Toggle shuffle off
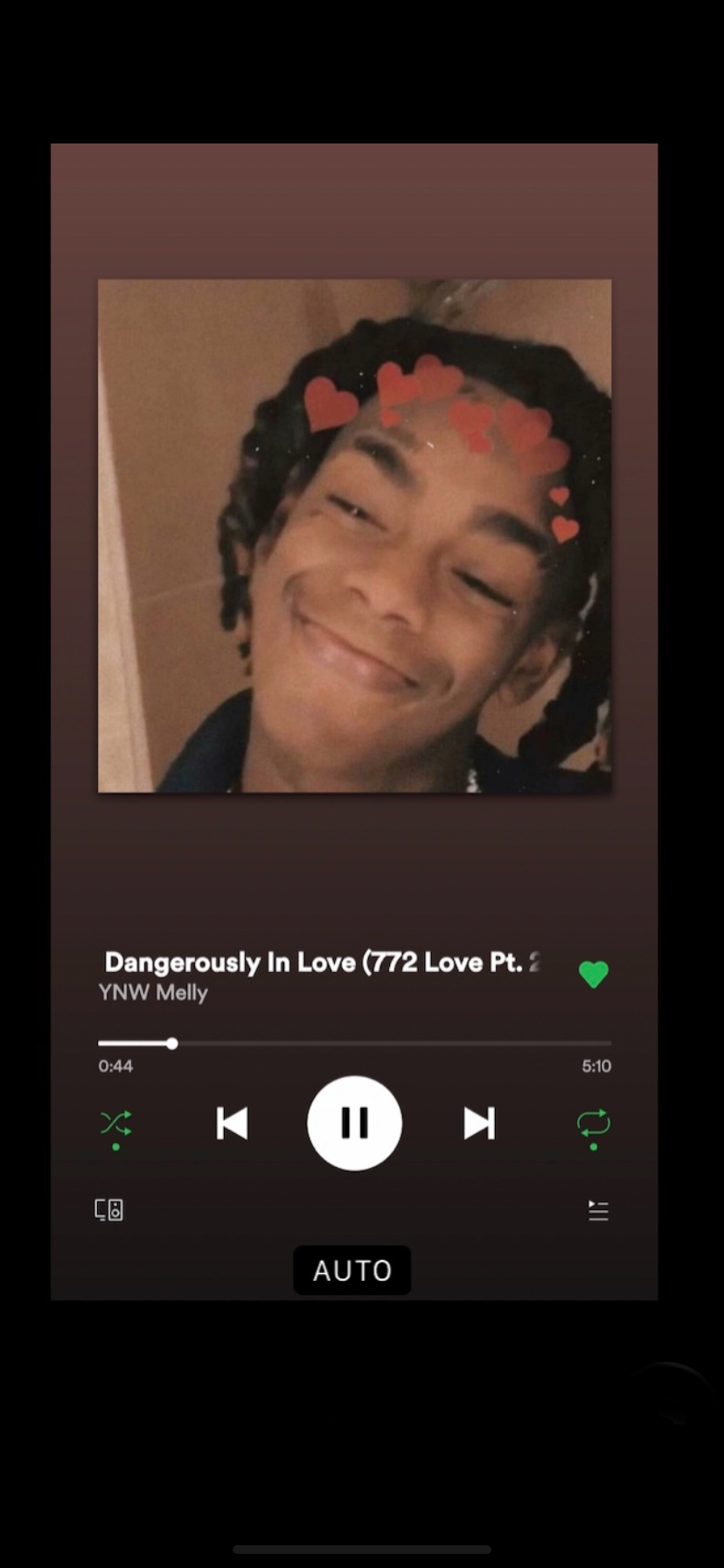This screenshot has width=724, height=1568. pos(116,1123)
